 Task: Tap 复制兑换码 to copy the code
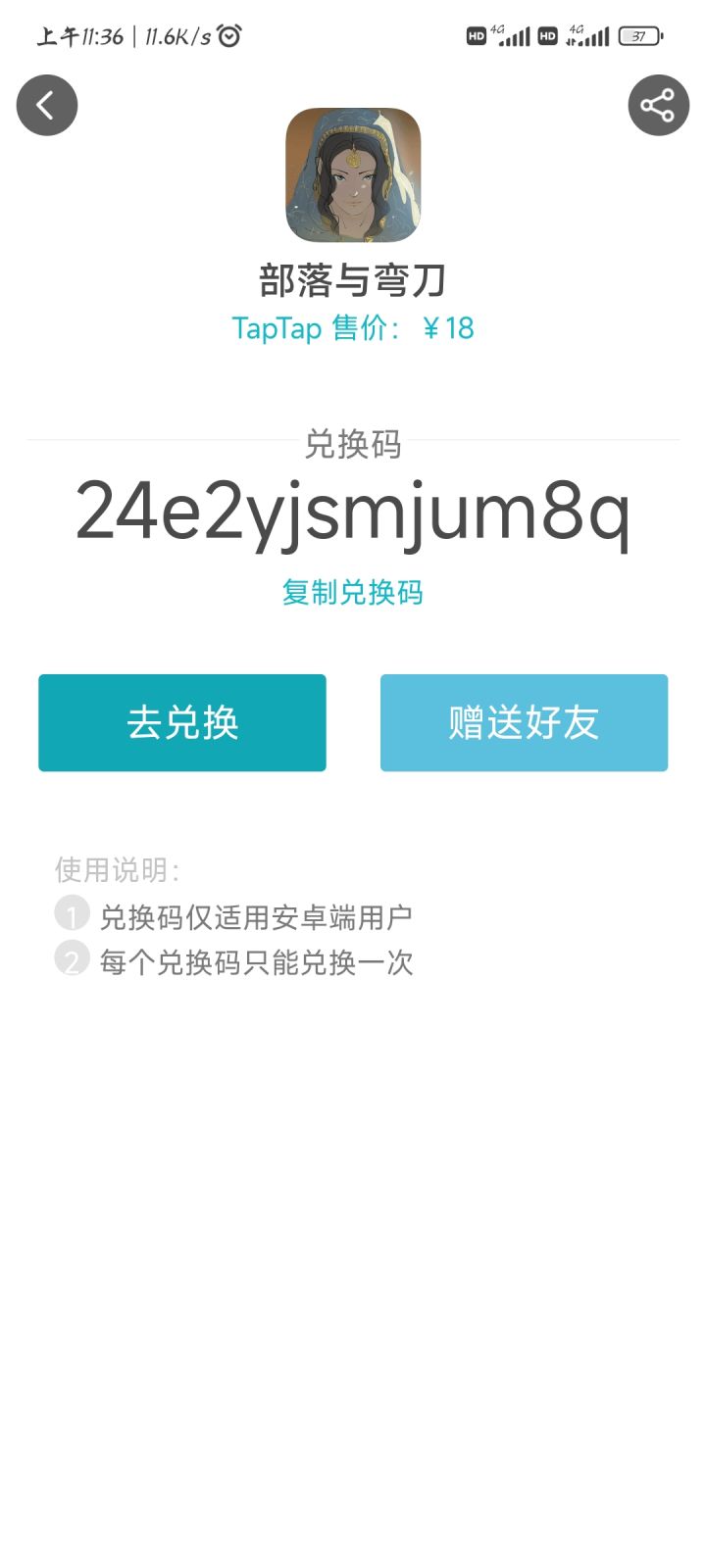point(353,592)
